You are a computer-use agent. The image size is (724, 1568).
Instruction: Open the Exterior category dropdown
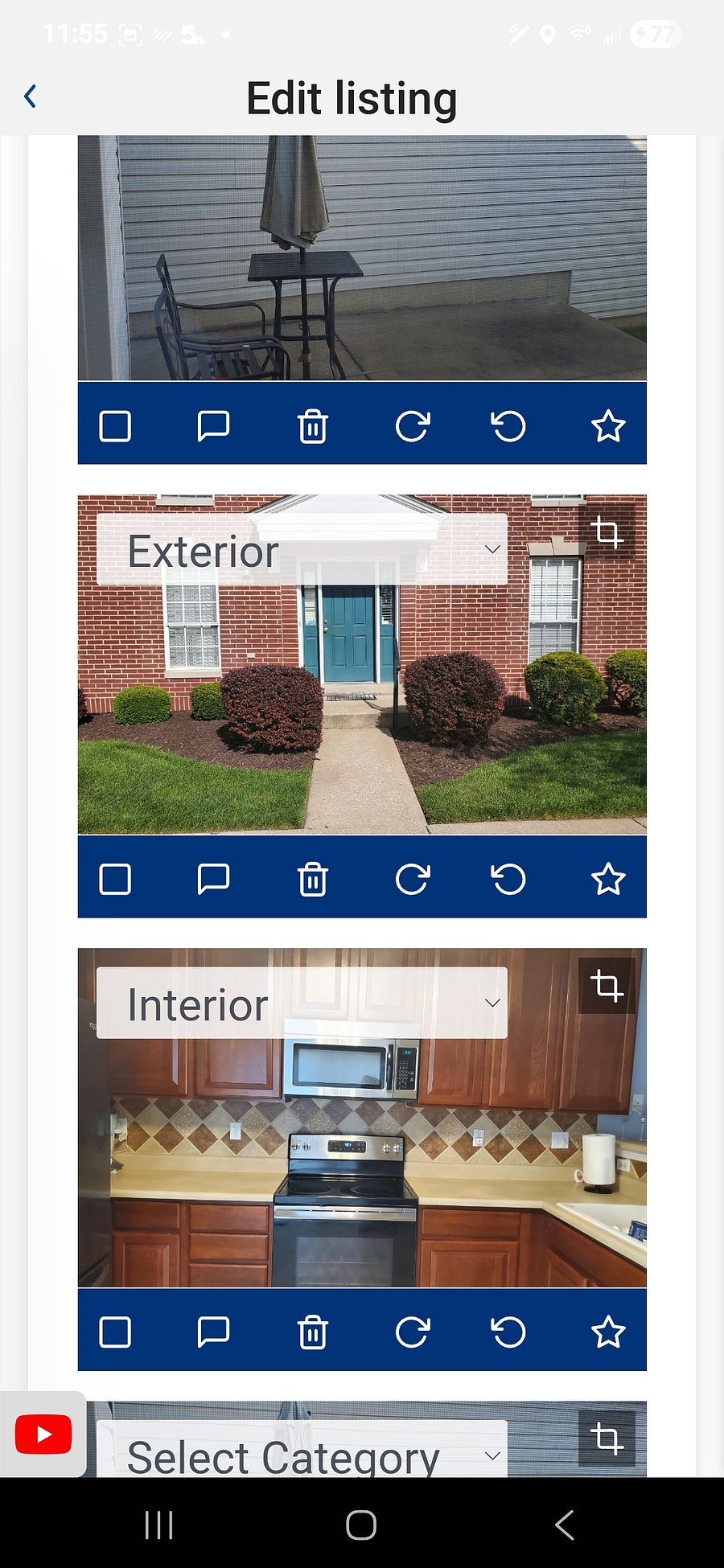click(x=302, y=550)
